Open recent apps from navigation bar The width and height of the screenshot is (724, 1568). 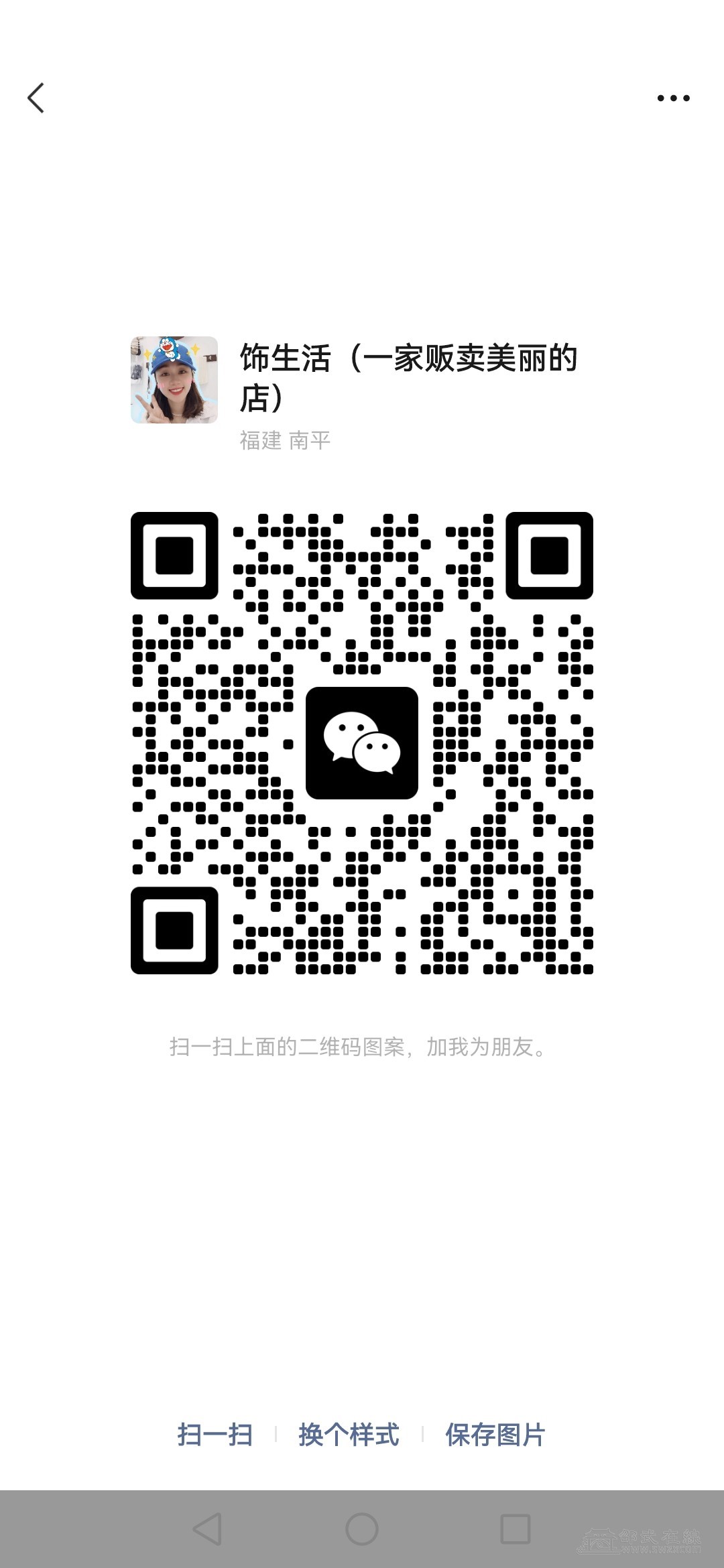click(516, 1529)
